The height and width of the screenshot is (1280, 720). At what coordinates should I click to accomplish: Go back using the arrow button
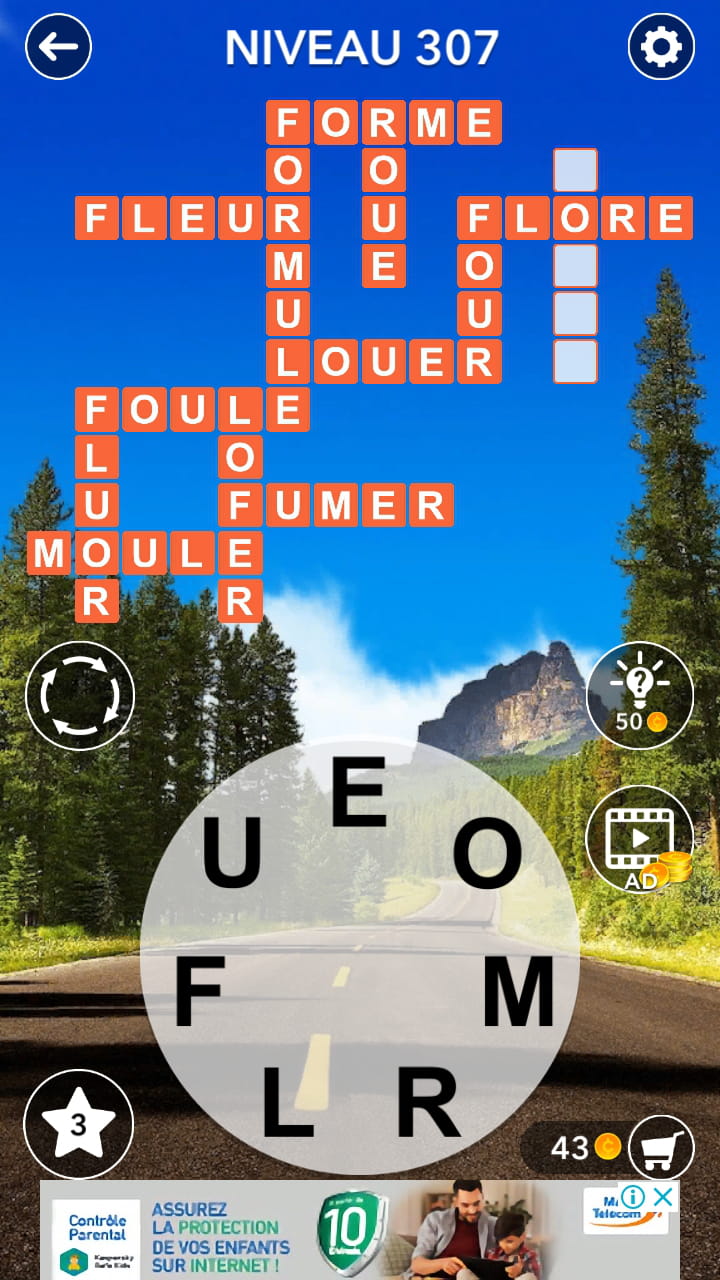[x=58, y=46]
